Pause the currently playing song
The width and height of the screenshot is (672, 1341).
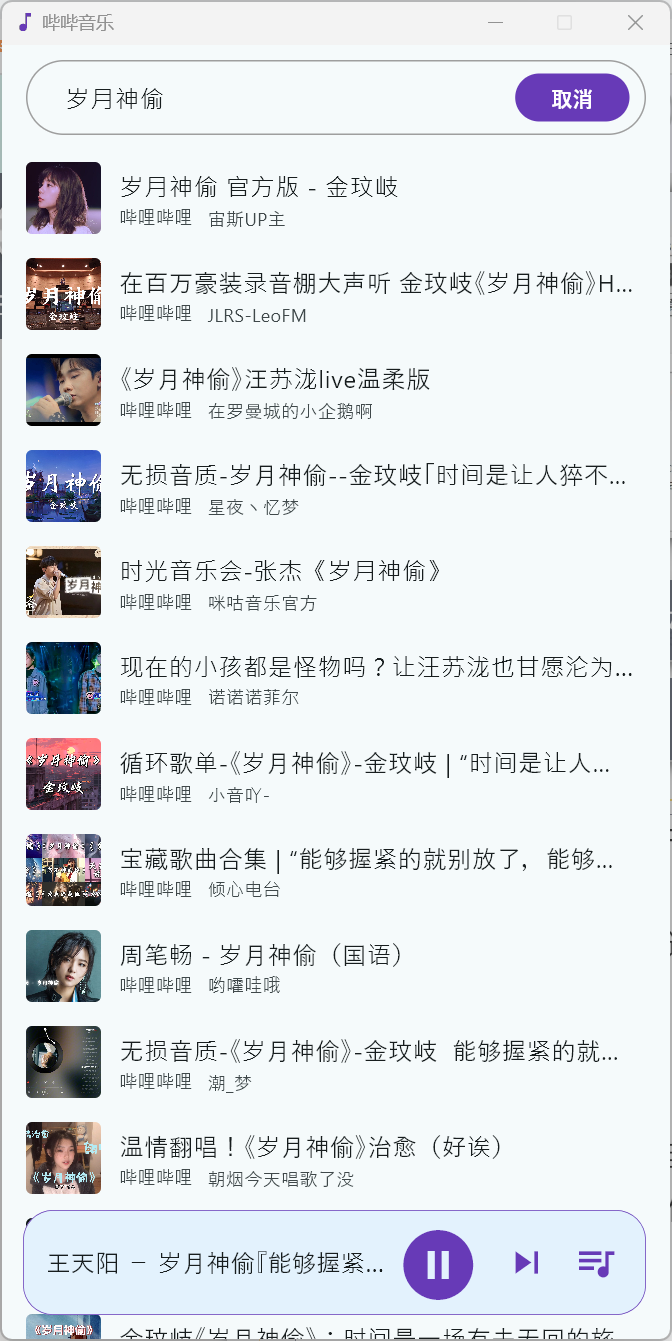[438, 1264]
